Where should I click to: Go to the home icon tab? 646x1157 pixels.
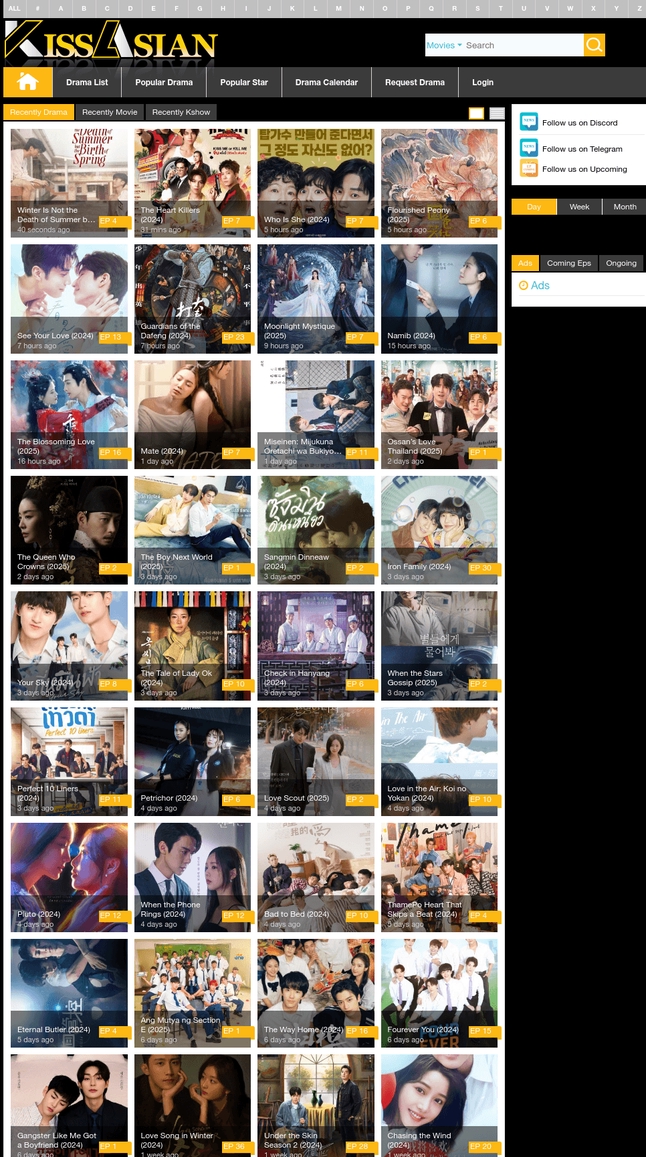[x=28, y=82]
